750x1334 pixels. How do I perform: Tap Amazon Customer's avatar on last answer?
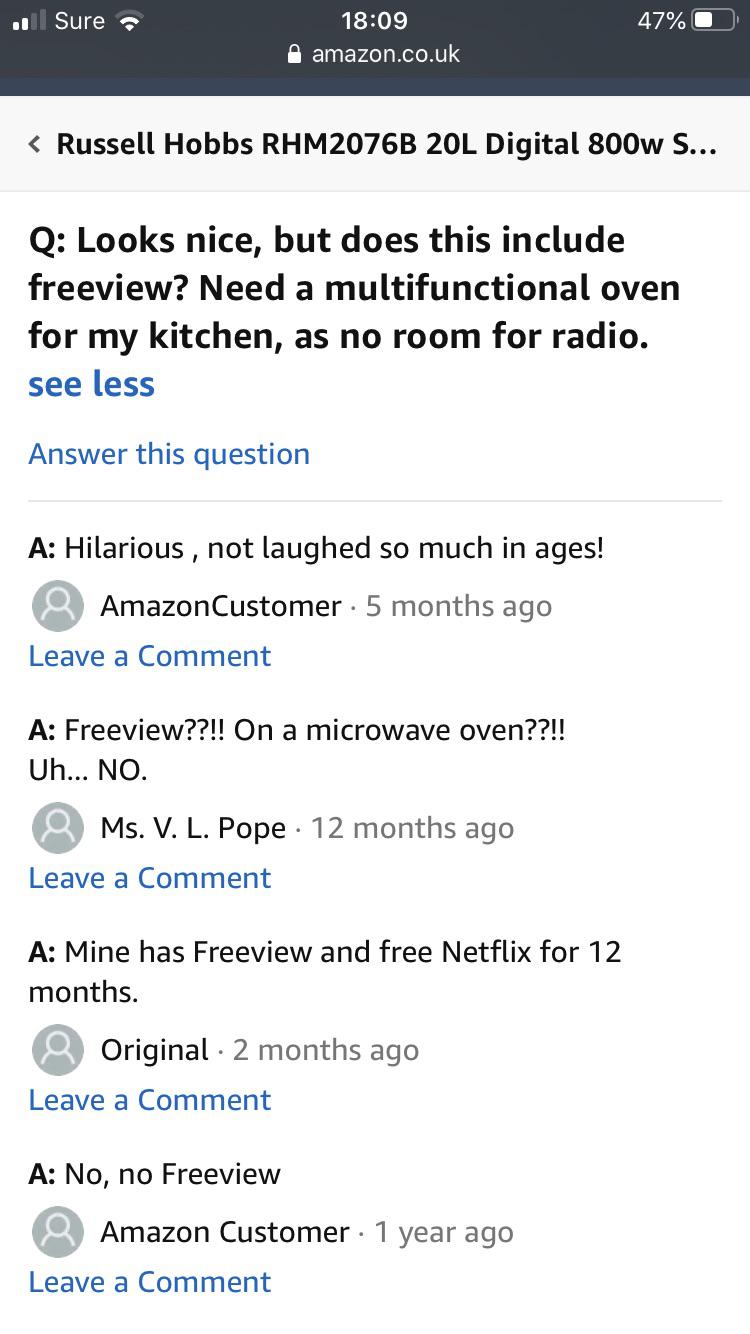(x=57, y=1231)
